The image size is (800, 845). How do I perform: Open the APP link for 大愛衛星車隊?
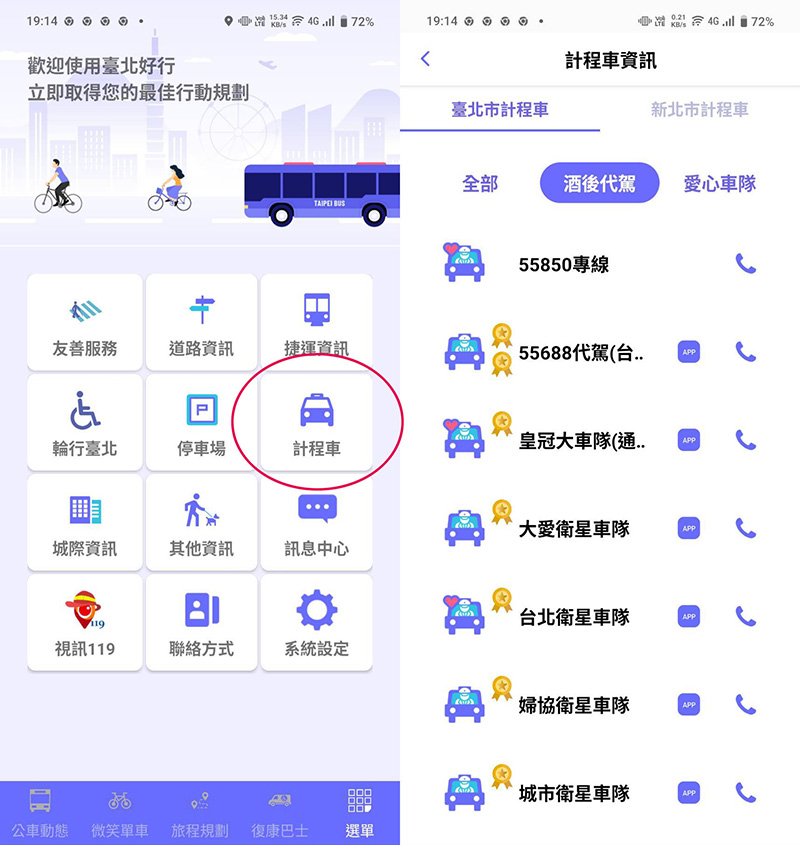click(688, 528)
